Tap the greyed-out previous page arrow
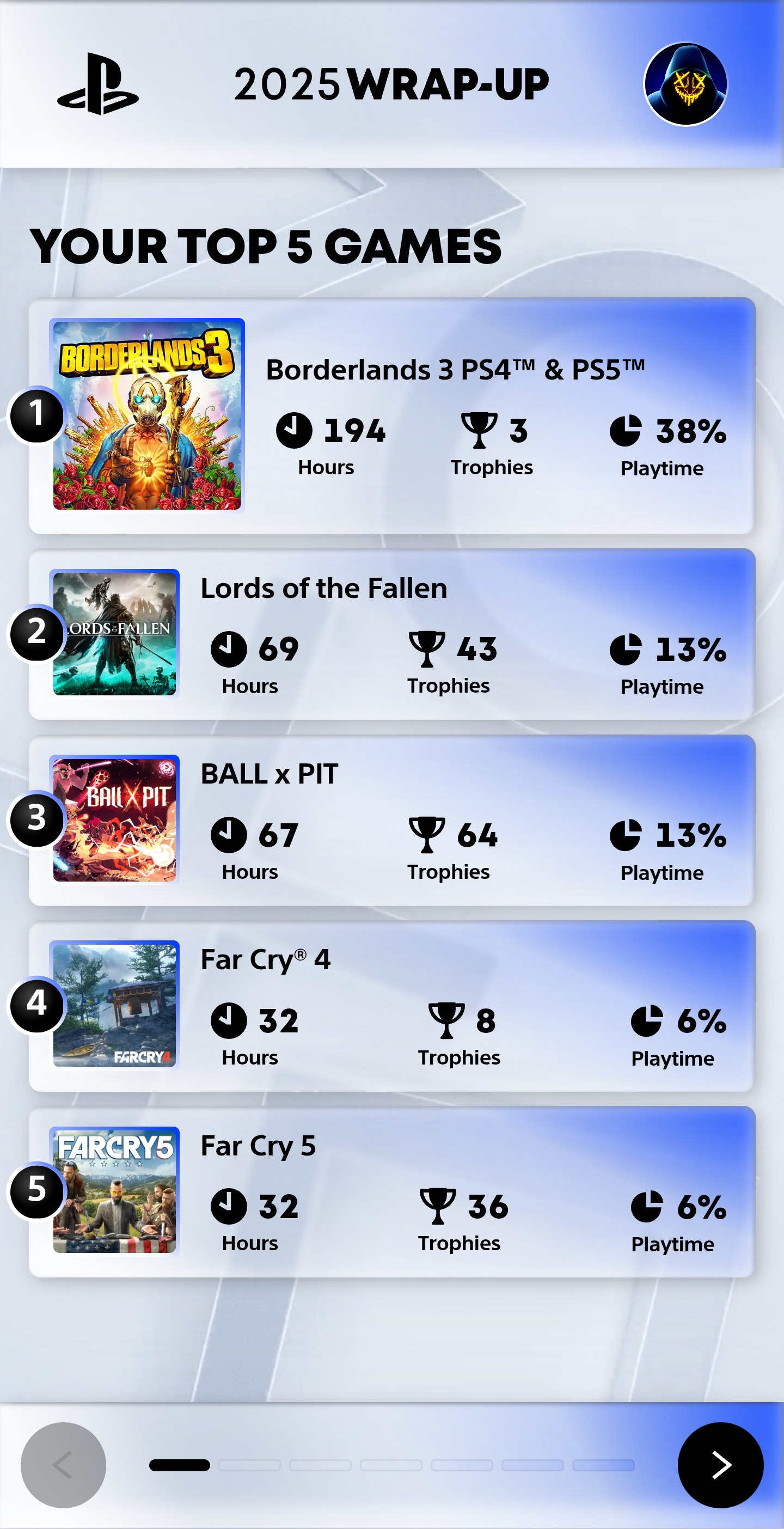The width and height of the screenshot is (784, 1529). pos(64,1465)
